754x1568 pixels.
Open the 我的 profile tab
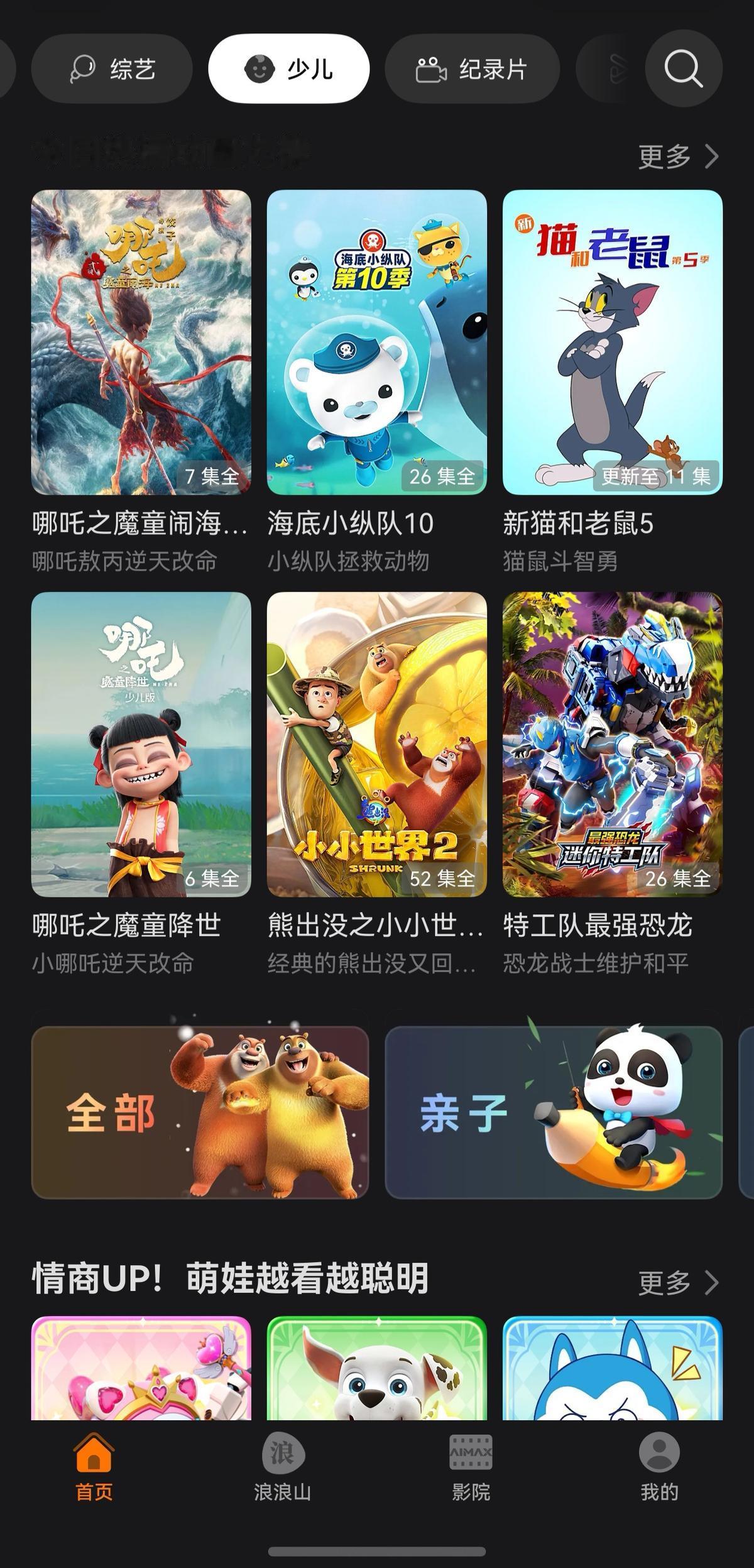(x=659, y=1467)
